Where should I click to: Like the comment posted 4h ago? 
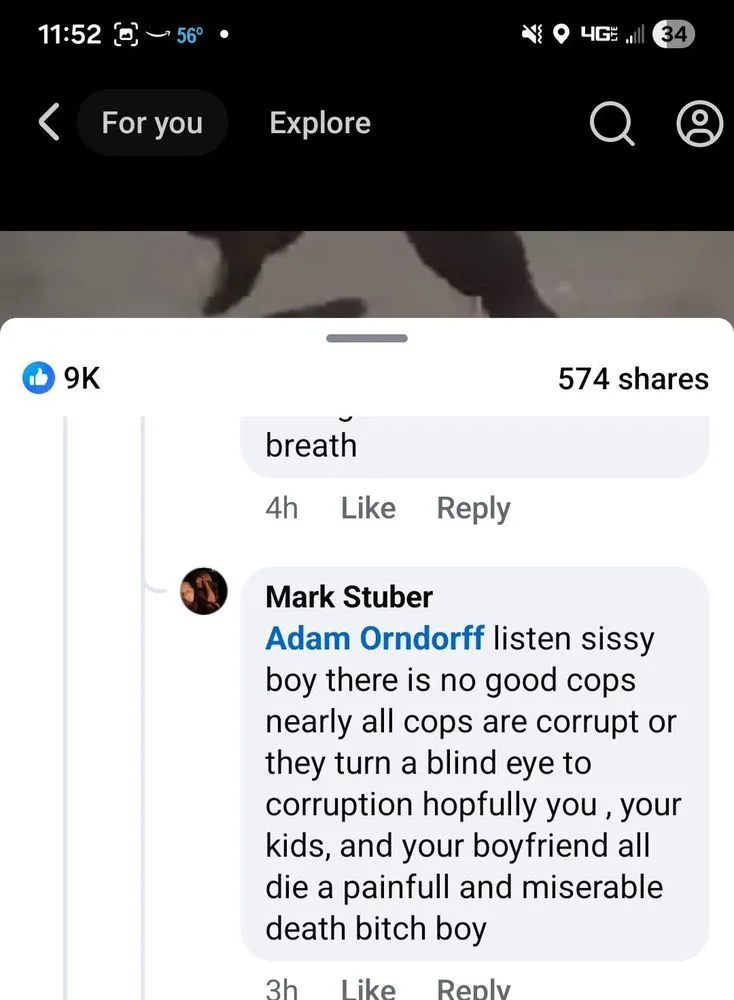pyautogui.click(x=368, y=508)
